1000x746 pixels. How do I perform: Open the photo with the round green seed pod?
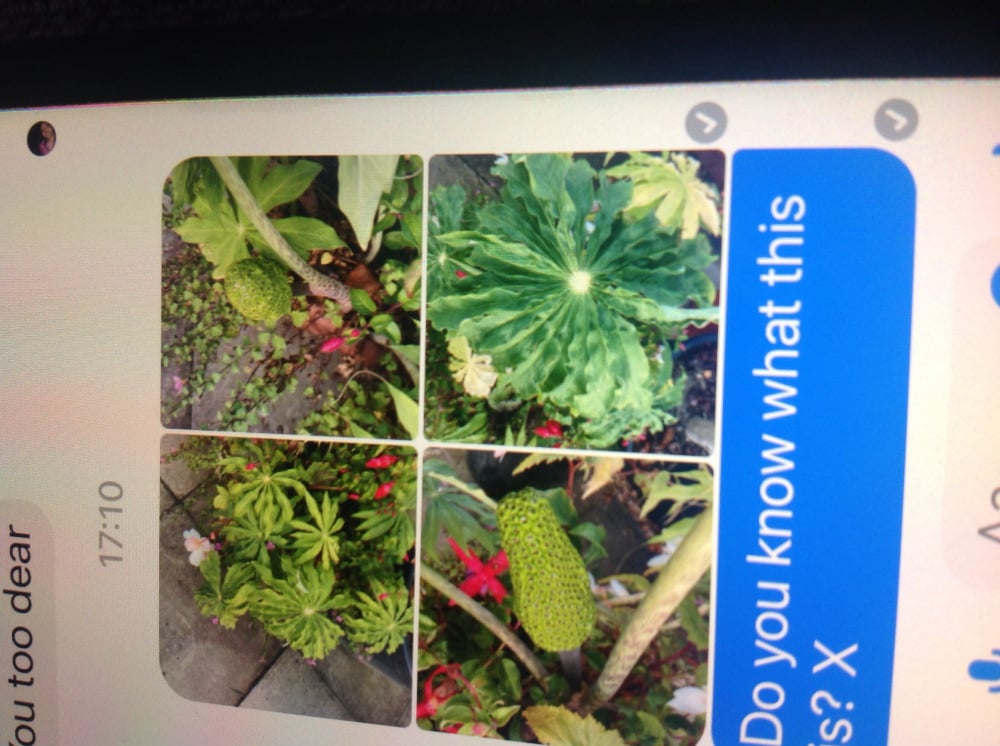(x=291, y=293)
